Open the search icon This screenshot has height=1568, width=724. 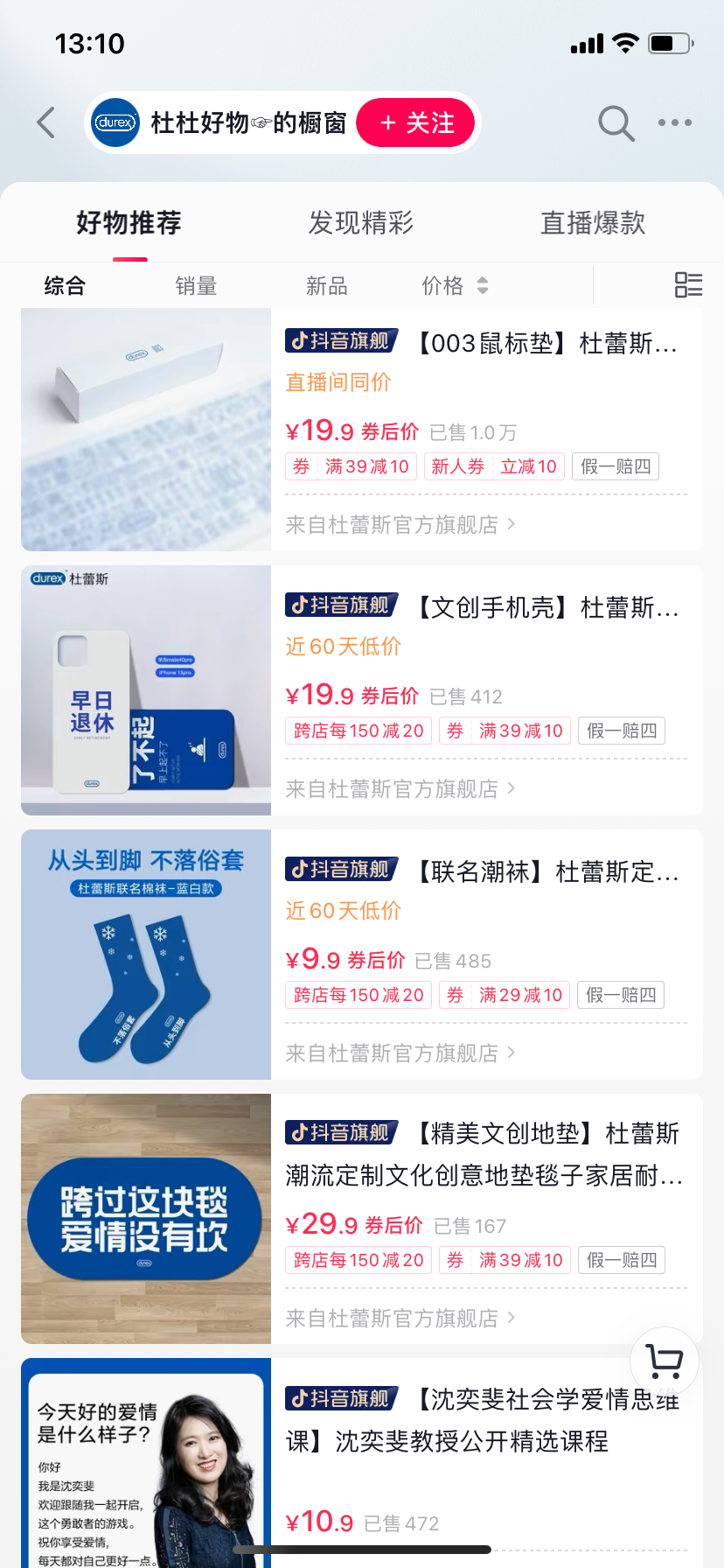click(x=616, y=123)
